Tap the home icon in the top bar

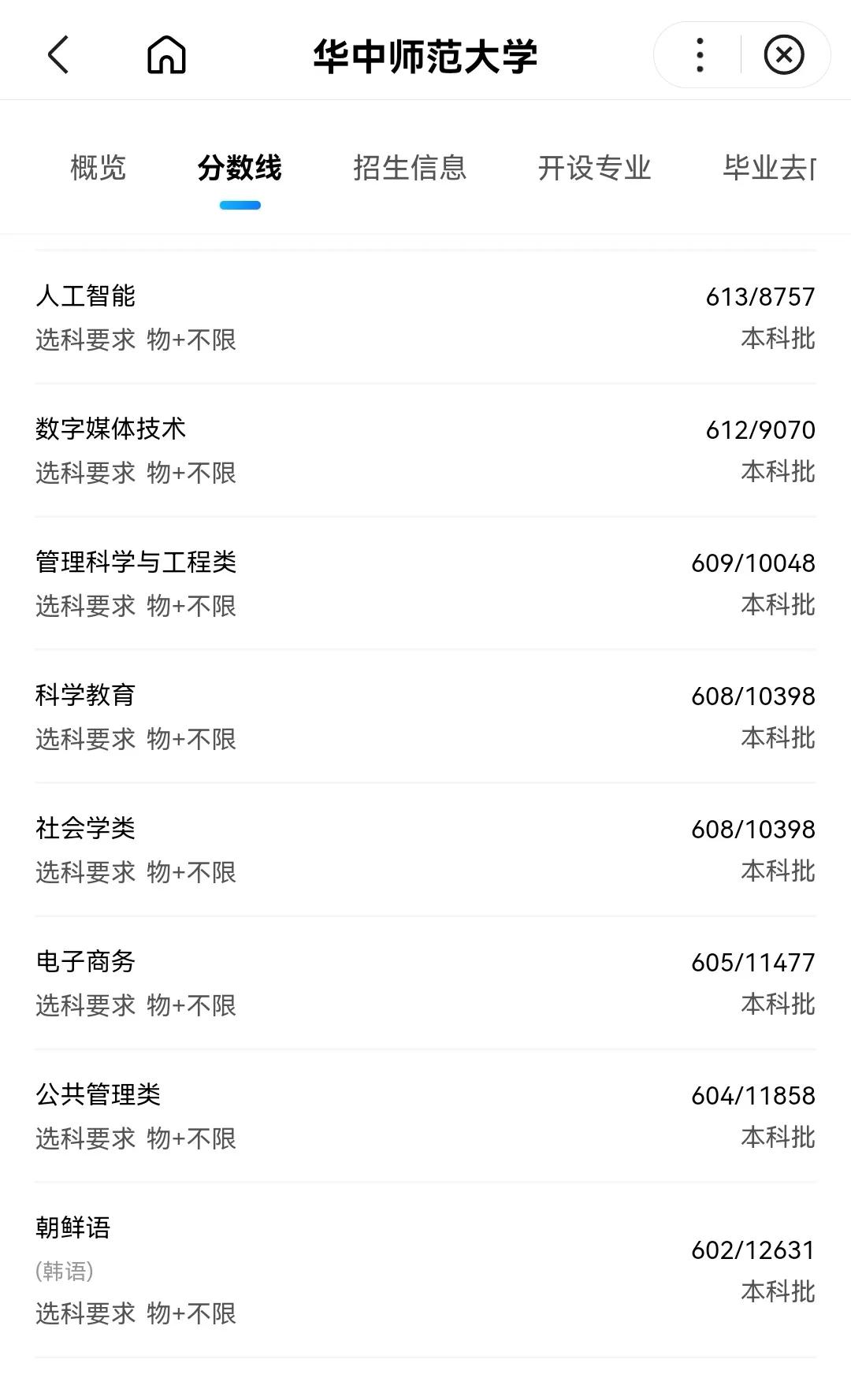pos(167,55)
